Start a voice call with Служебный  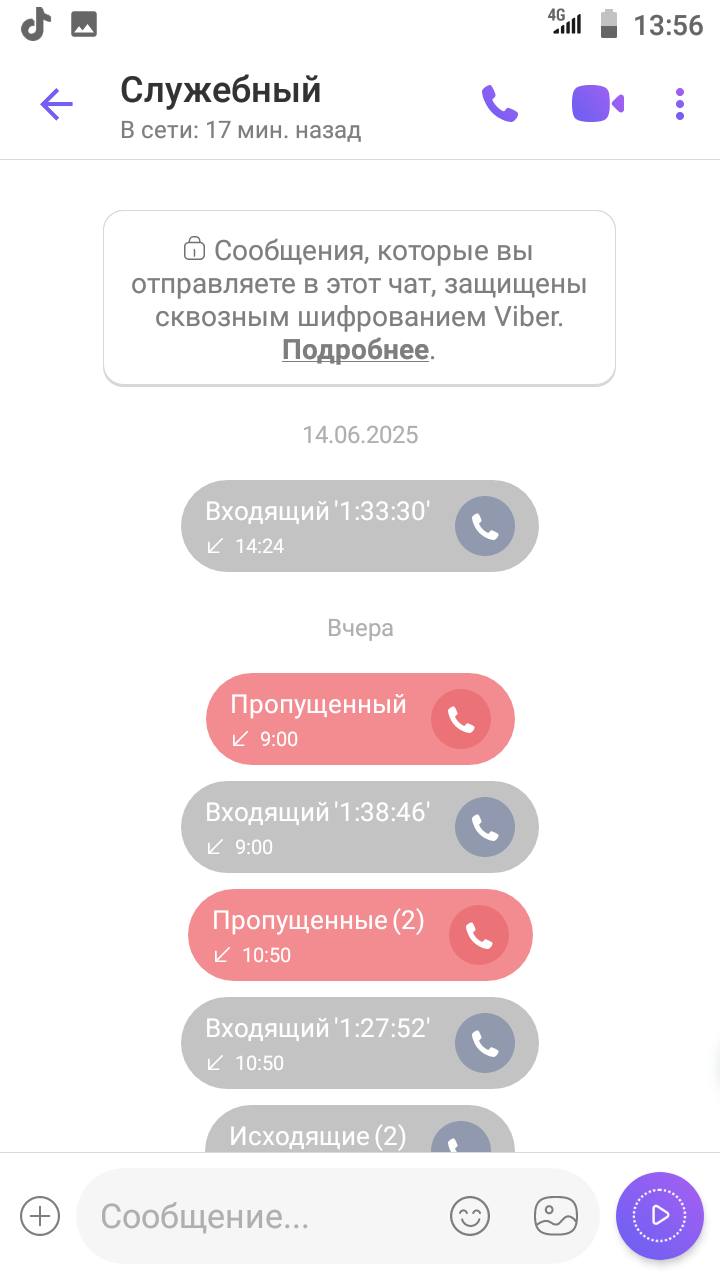click(x=500, y=104)
